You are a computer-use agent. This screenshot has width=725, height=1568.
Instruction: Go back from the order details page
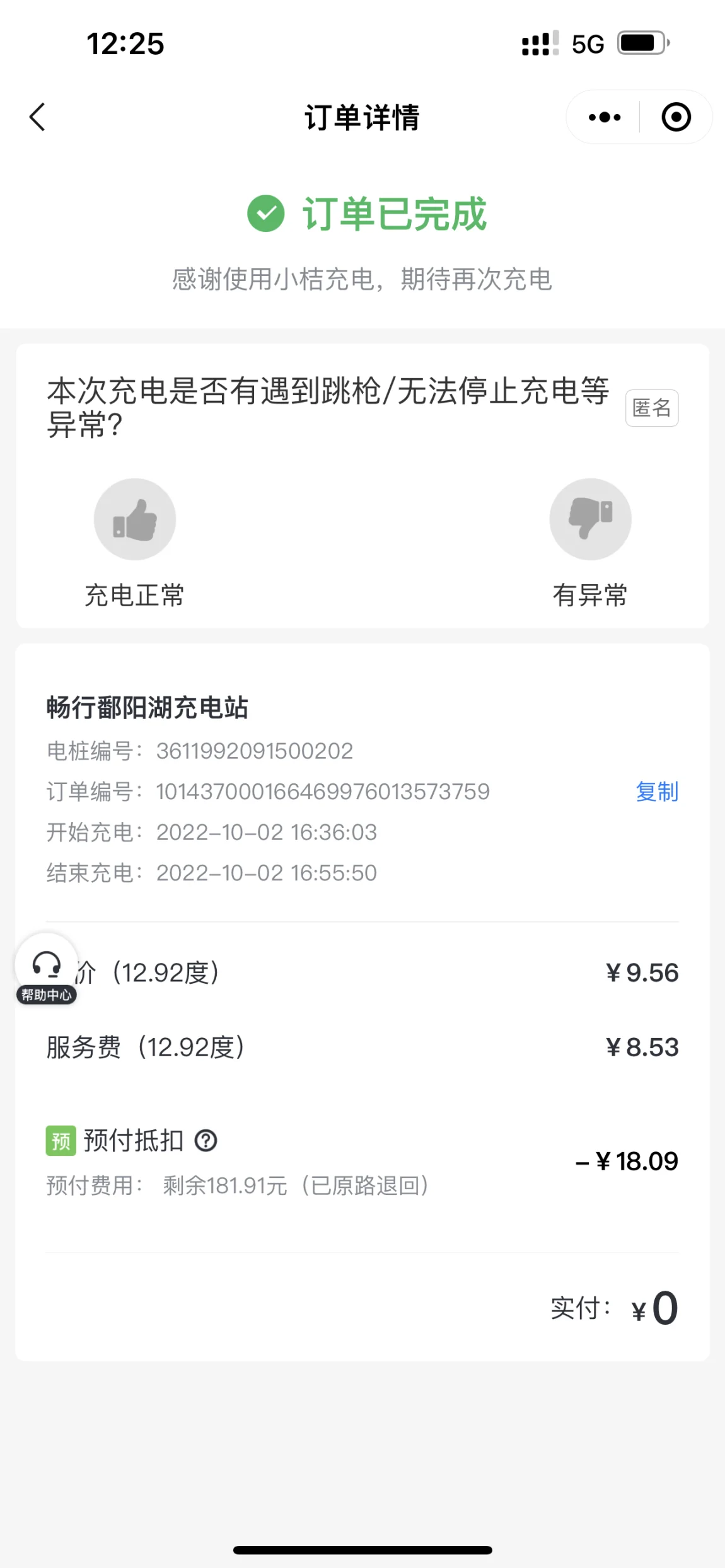tap(38, 117)
